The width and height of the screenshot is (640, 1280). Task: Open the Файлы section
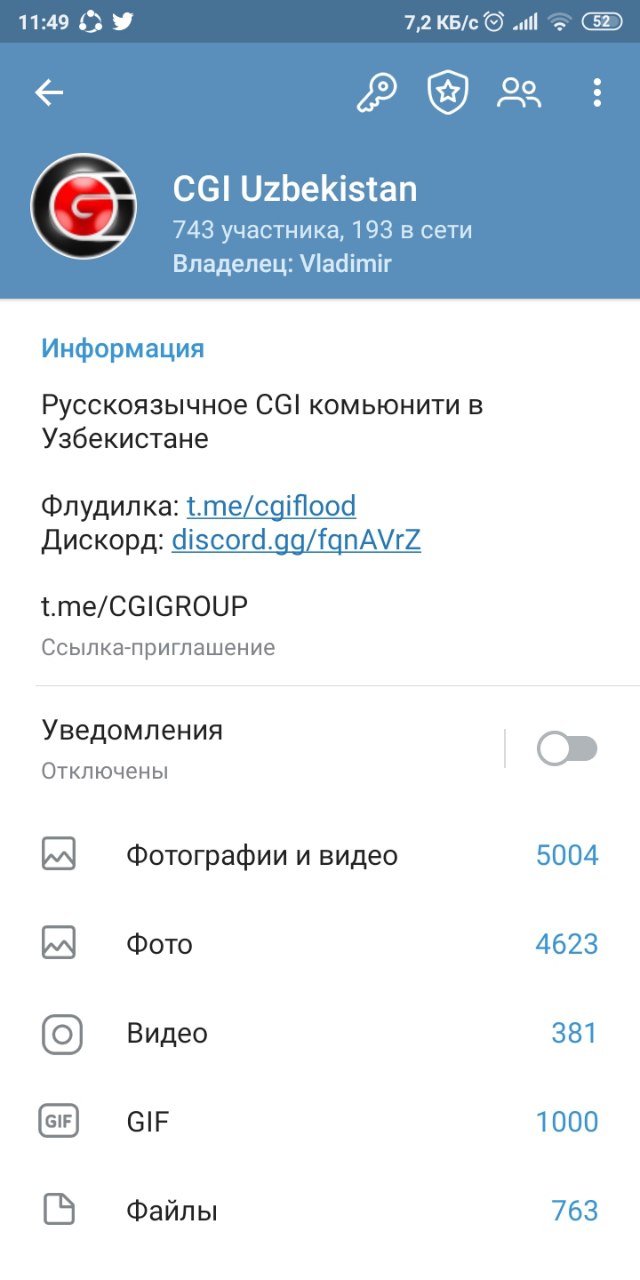320,1211
